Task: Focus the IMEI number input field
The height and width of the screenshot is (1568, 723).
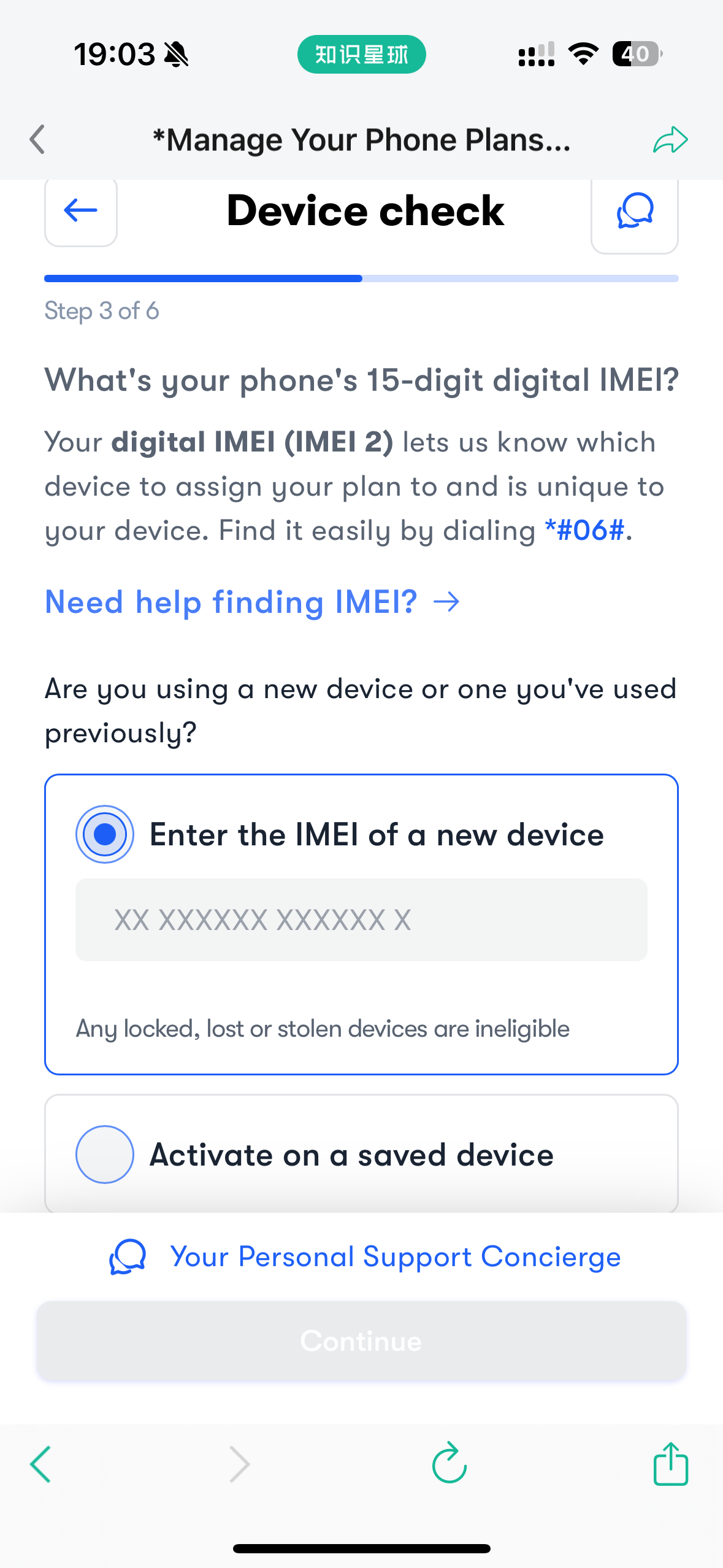Action: coord(361,920)
